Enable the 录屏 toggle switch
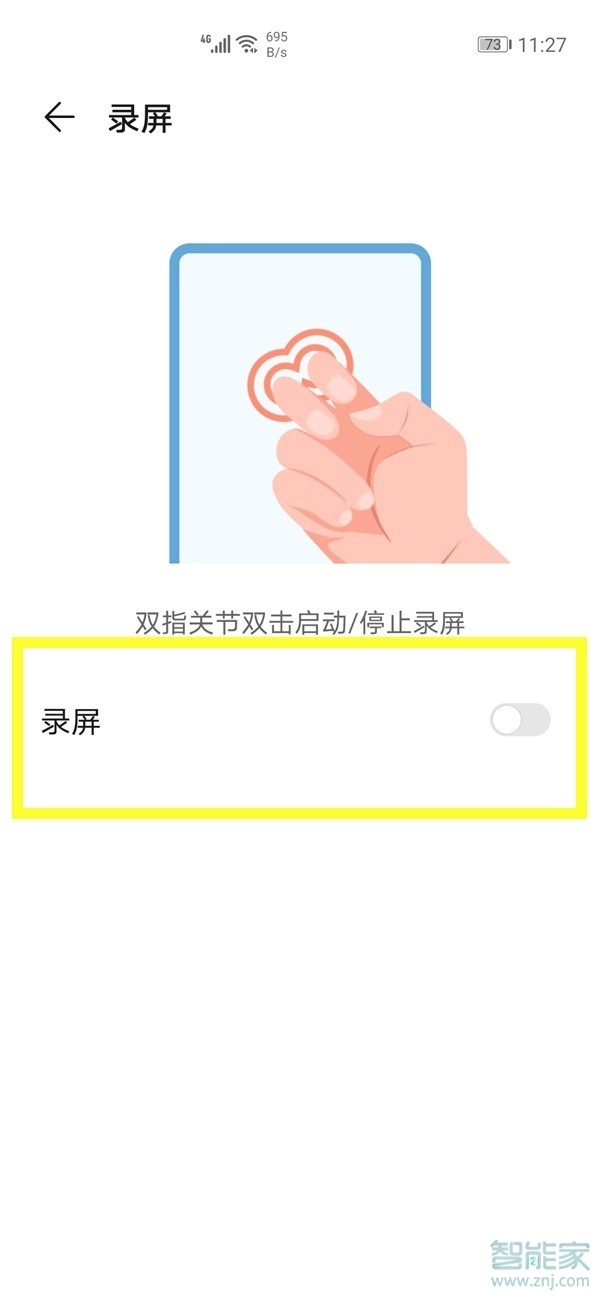600x1300 pixels. pyautogui.click(x=520, y=720)
